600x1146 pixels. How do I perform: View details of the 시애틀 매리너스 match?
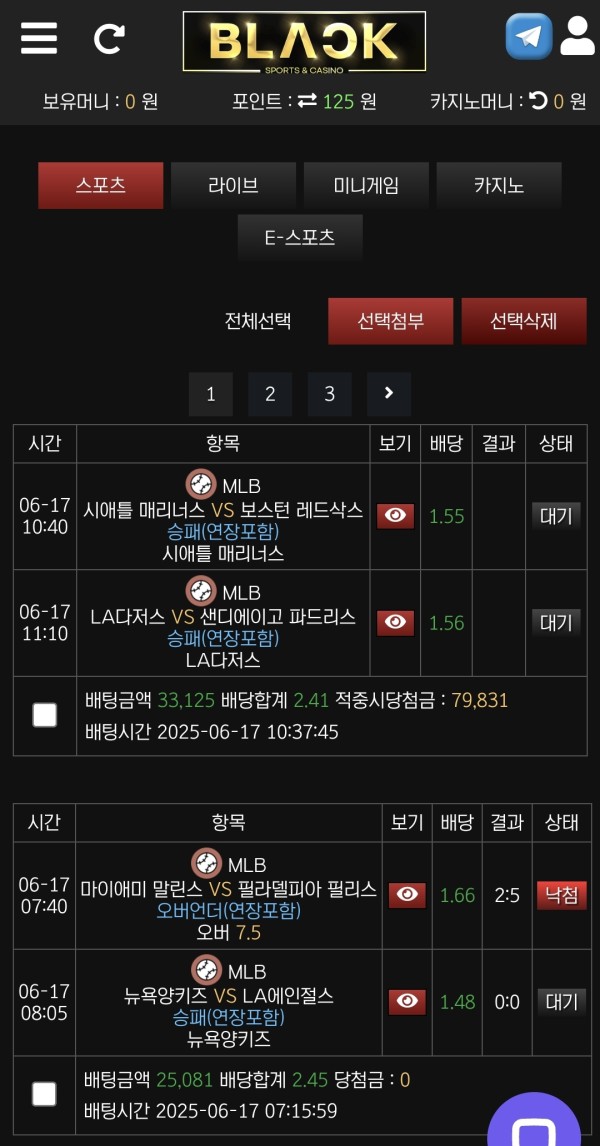395,516
